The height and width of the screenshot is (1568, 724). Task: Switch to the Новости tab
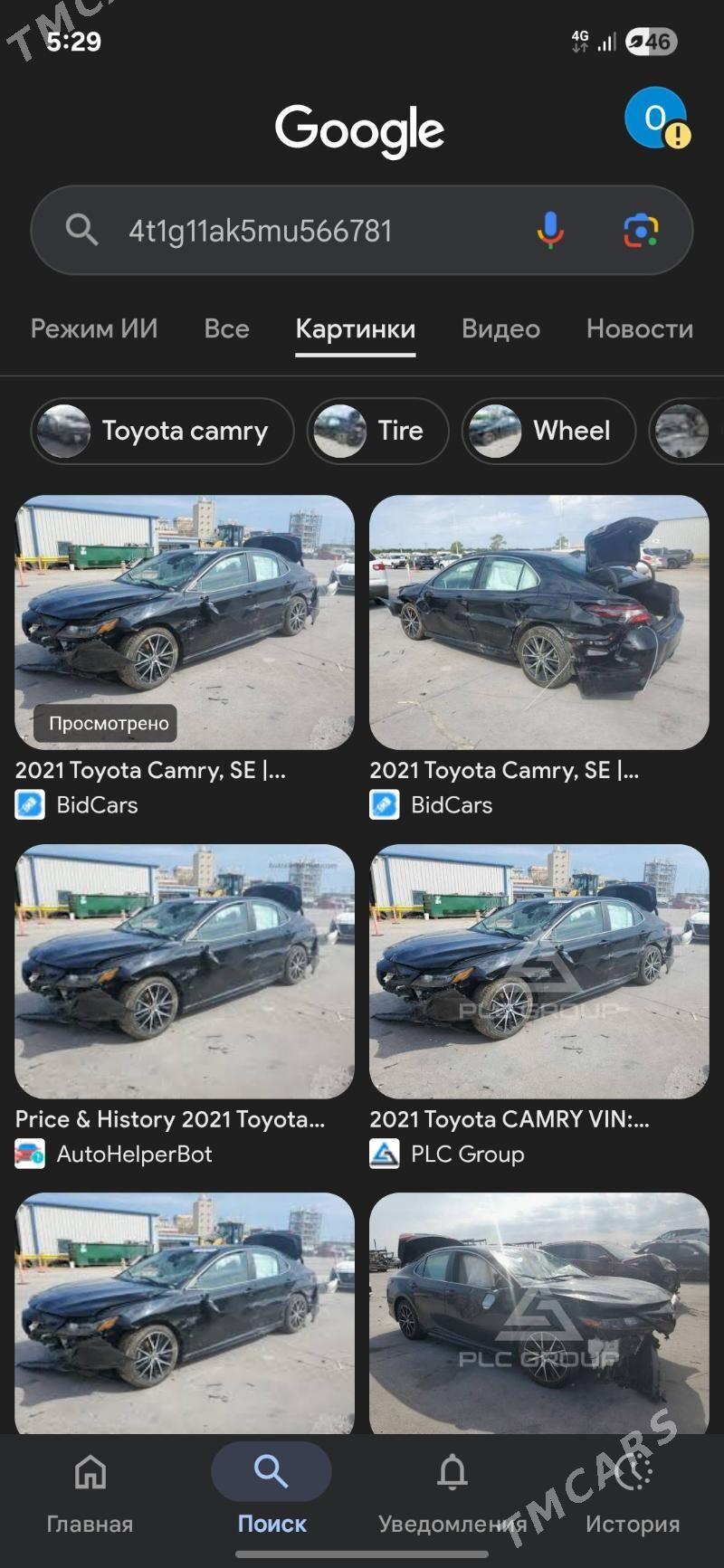[639, 328]
